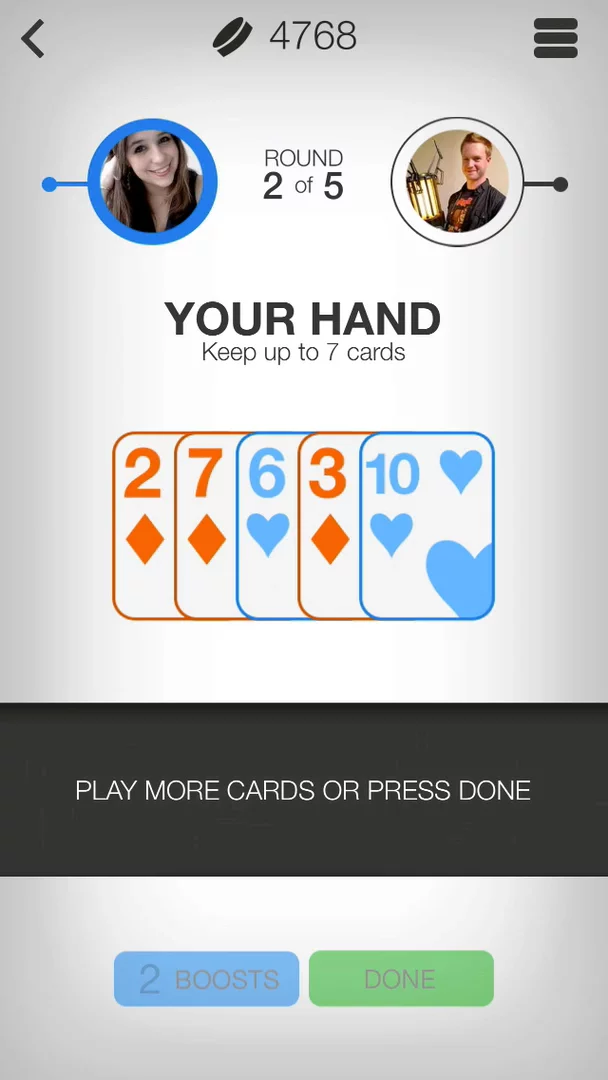View the opponent's profile picture

(457, 183)
